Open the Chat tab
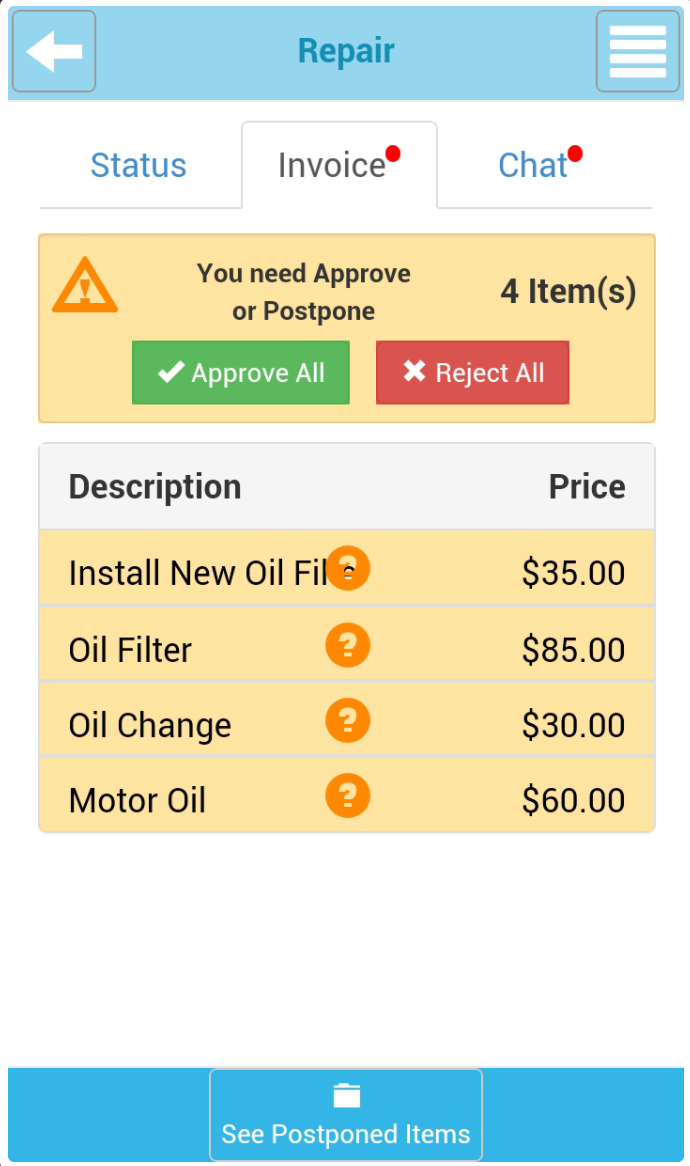 (x=534, y=165)
